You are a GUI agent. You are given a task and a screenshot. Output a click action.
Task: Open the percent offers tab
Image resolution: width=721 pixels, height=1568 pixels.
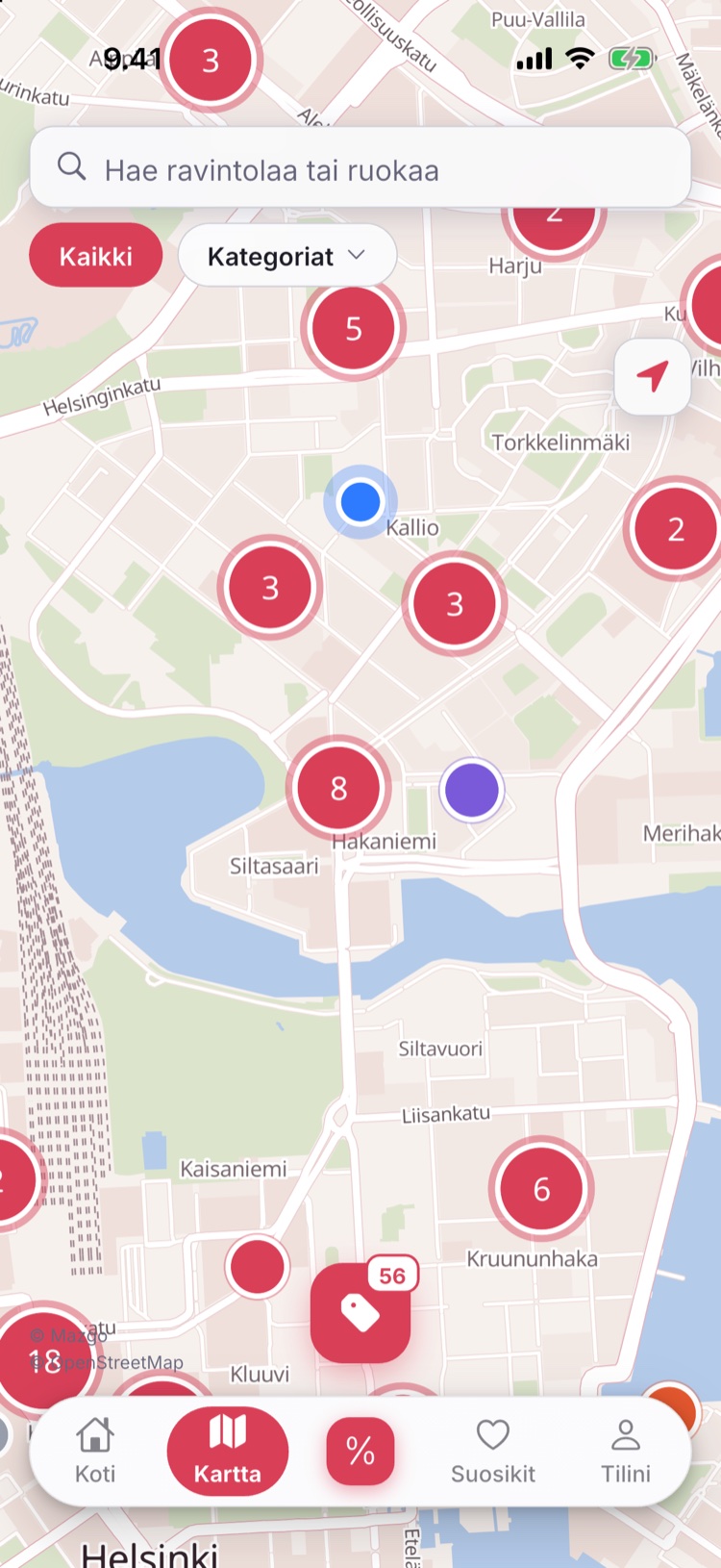coord(360,1451)
